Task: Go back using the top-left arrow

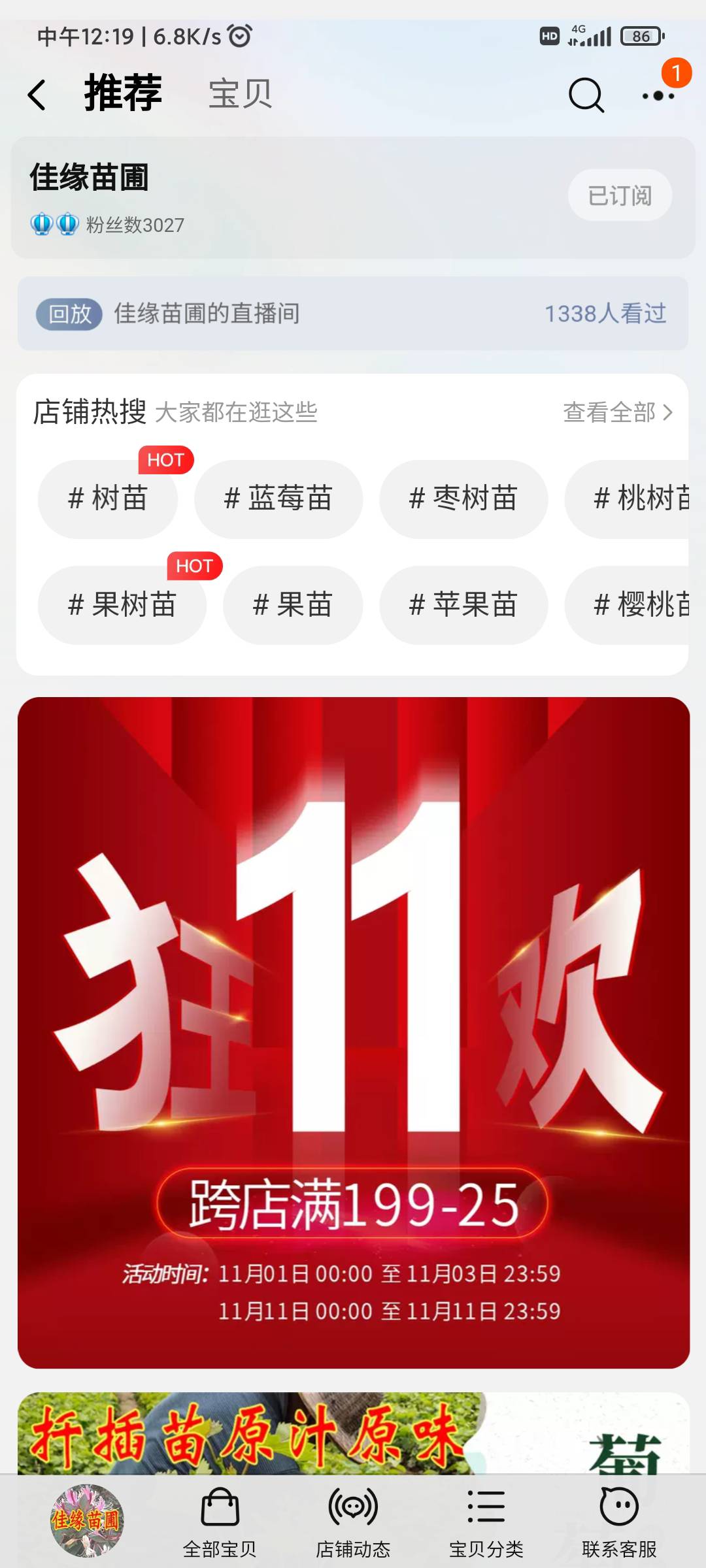Action: click(x=37, y=95)
